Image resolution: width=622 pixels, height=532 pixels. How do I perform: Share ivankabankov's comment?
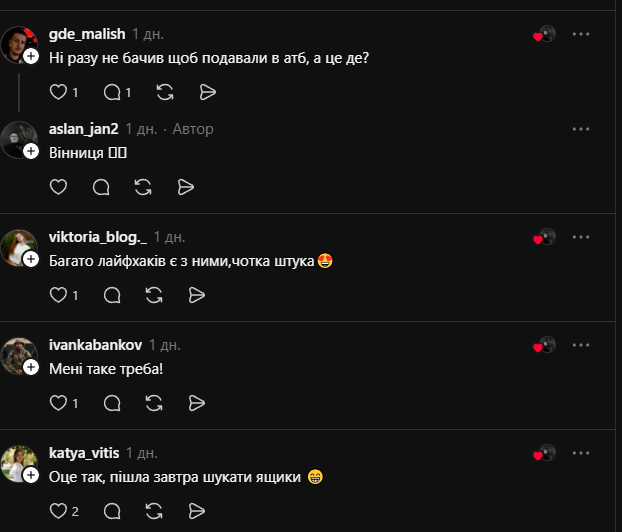tap(197, 403)
